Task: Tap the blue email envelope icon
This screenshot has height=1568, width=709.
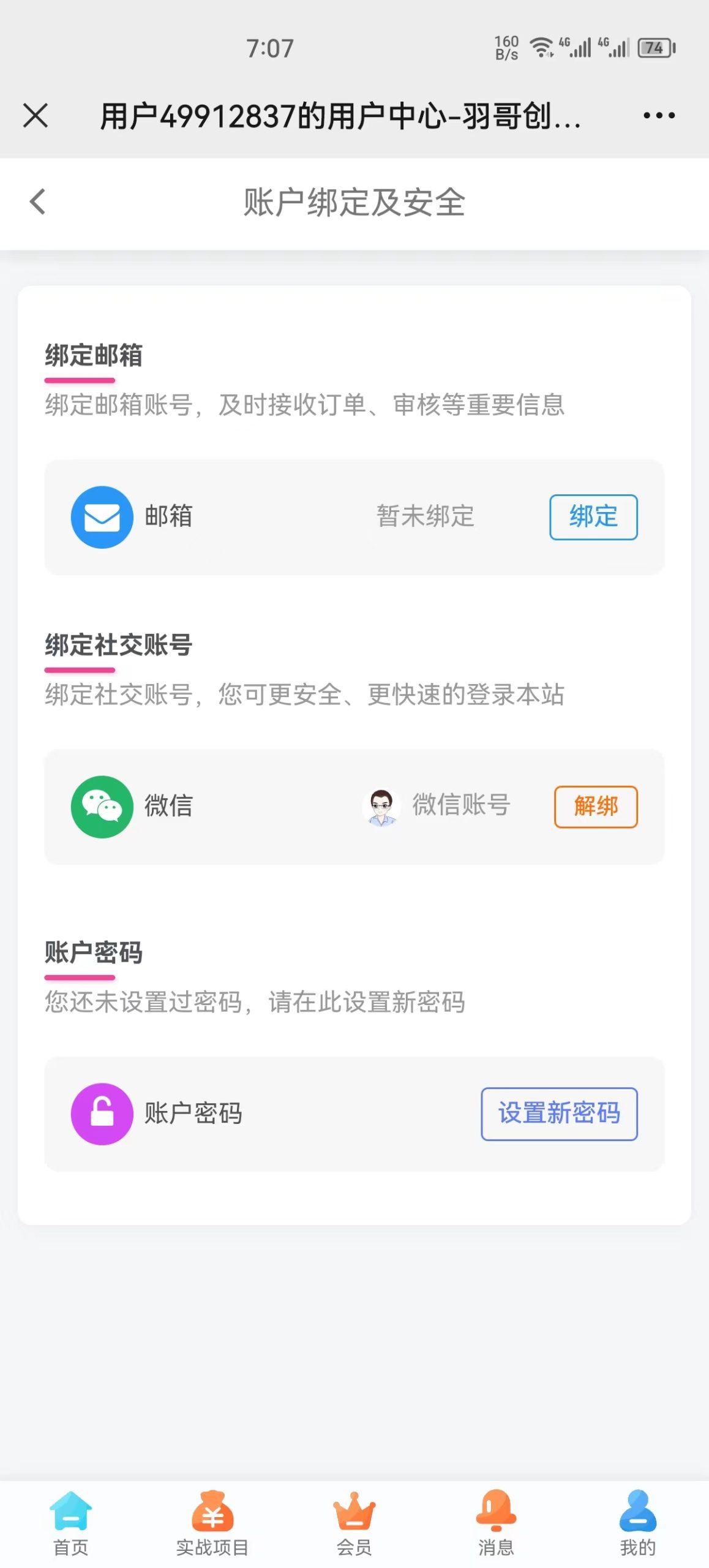Action: click(103, 516)
